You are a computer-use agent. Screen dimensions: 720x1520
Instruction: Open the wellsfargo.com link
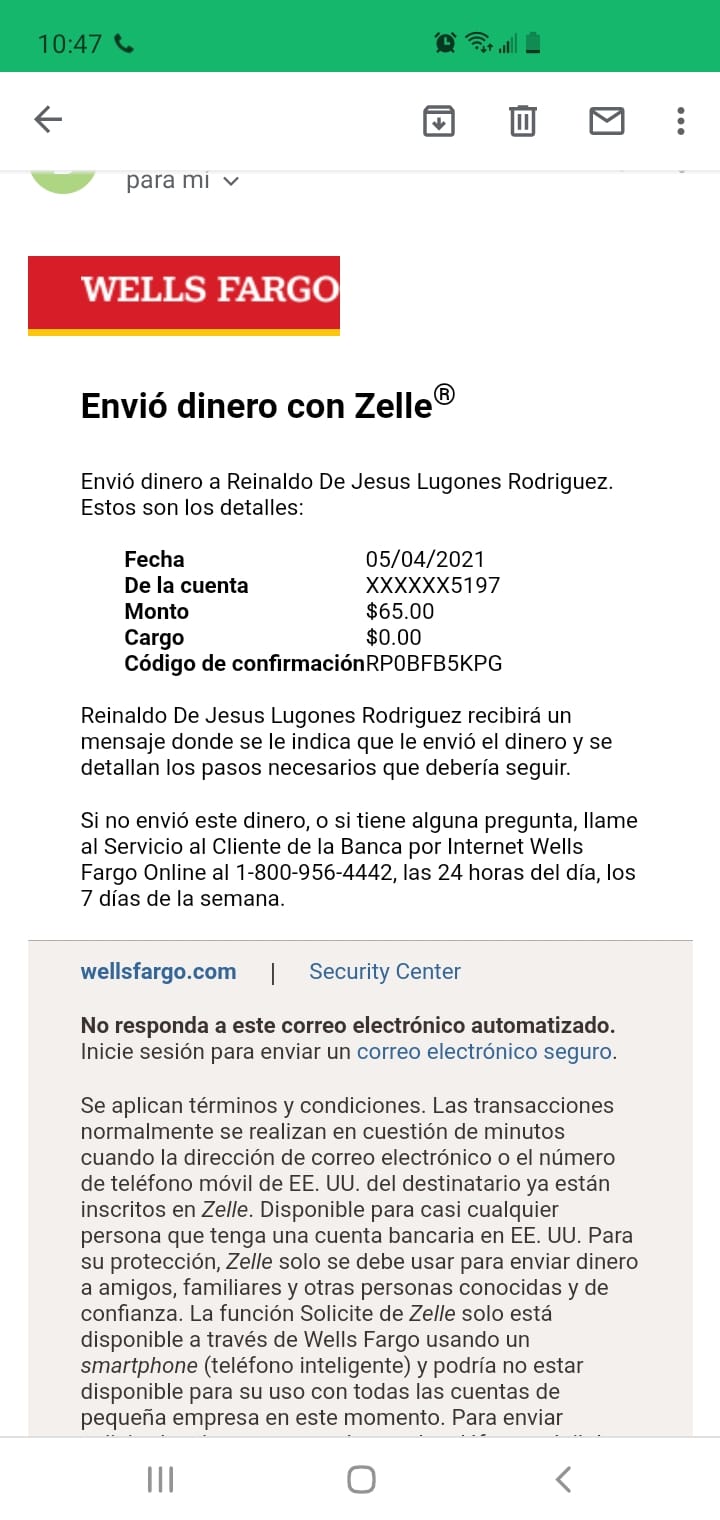158,971
